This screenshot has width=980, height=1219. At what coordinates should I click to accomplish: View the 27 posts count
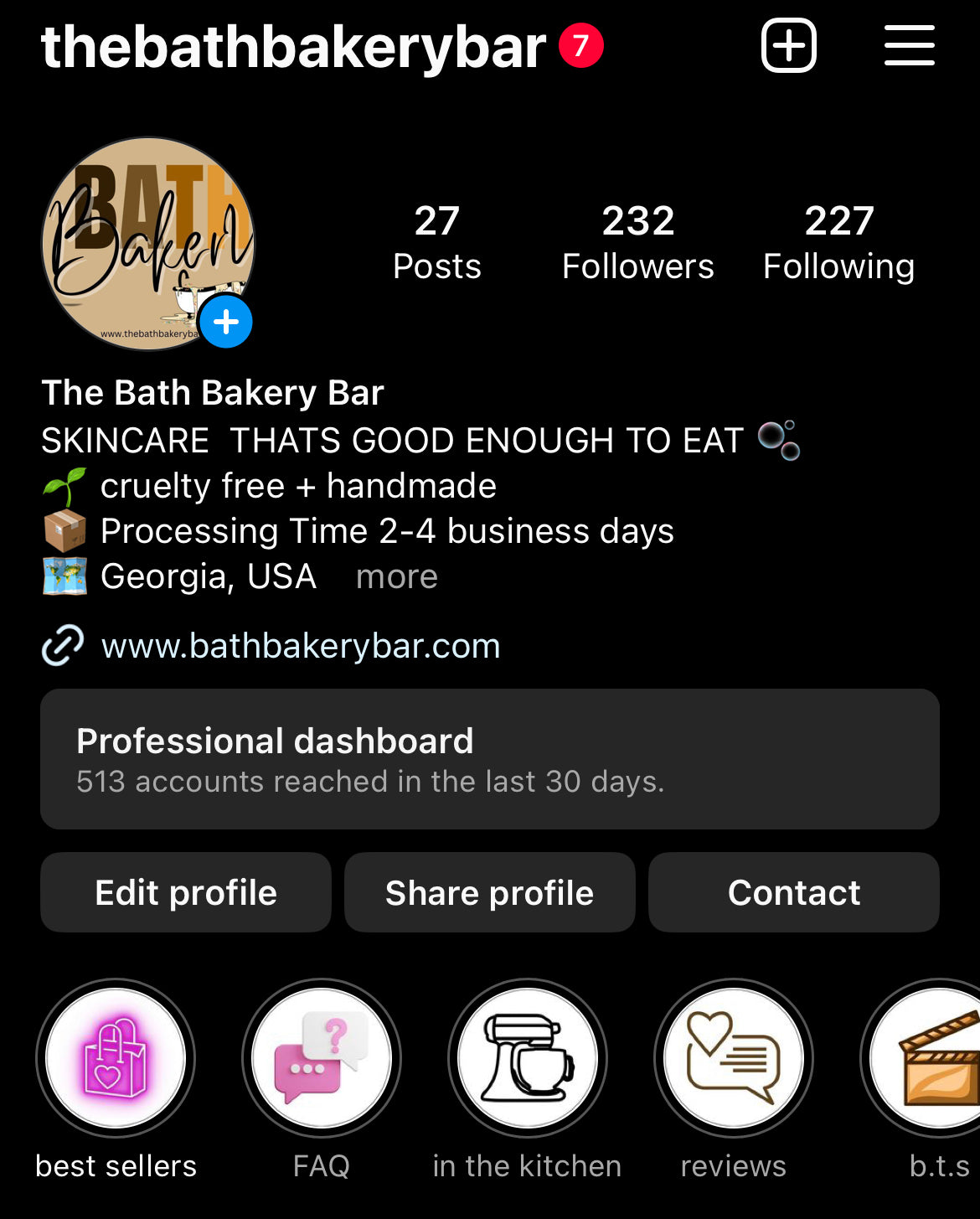(x=436, y=243)
